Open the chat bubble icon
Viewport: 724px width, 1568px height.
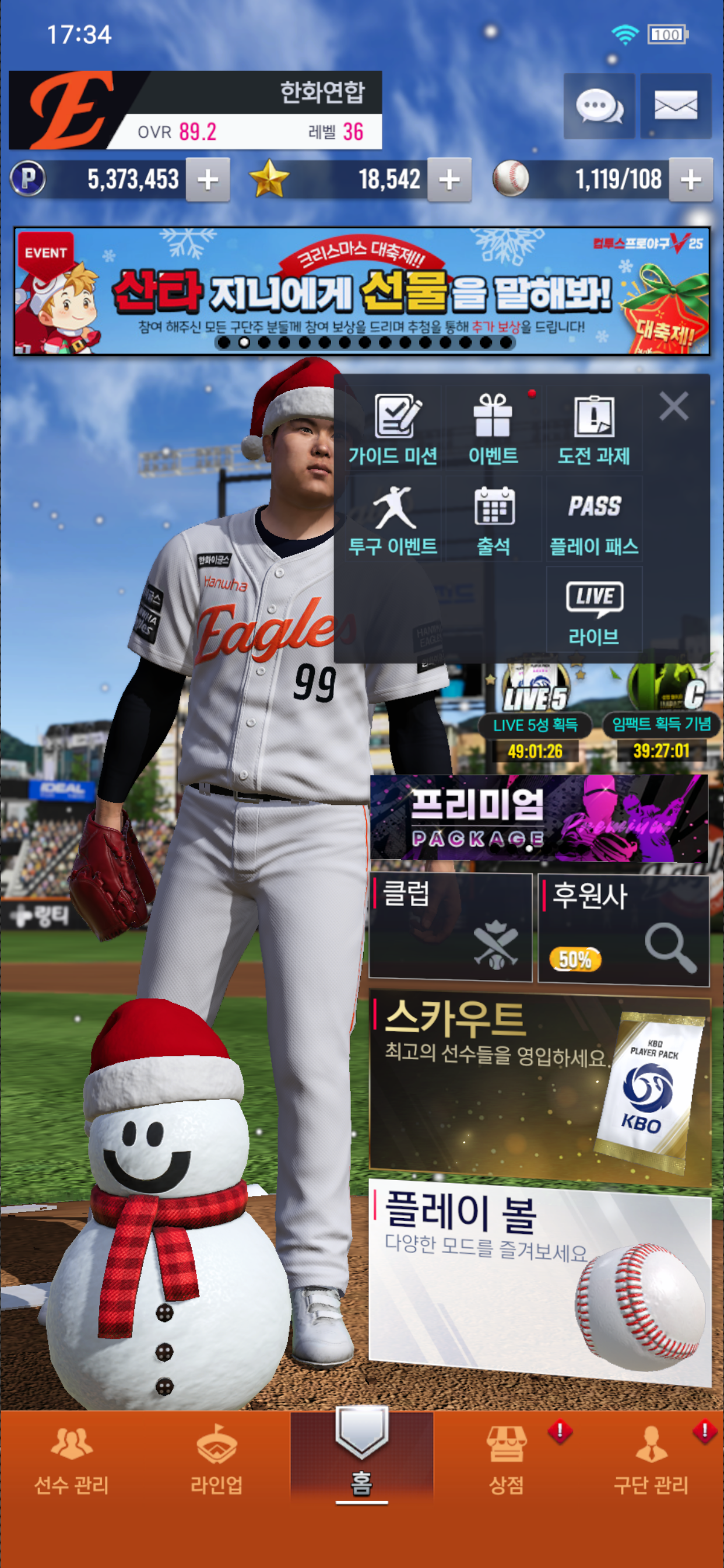point(599,106)
